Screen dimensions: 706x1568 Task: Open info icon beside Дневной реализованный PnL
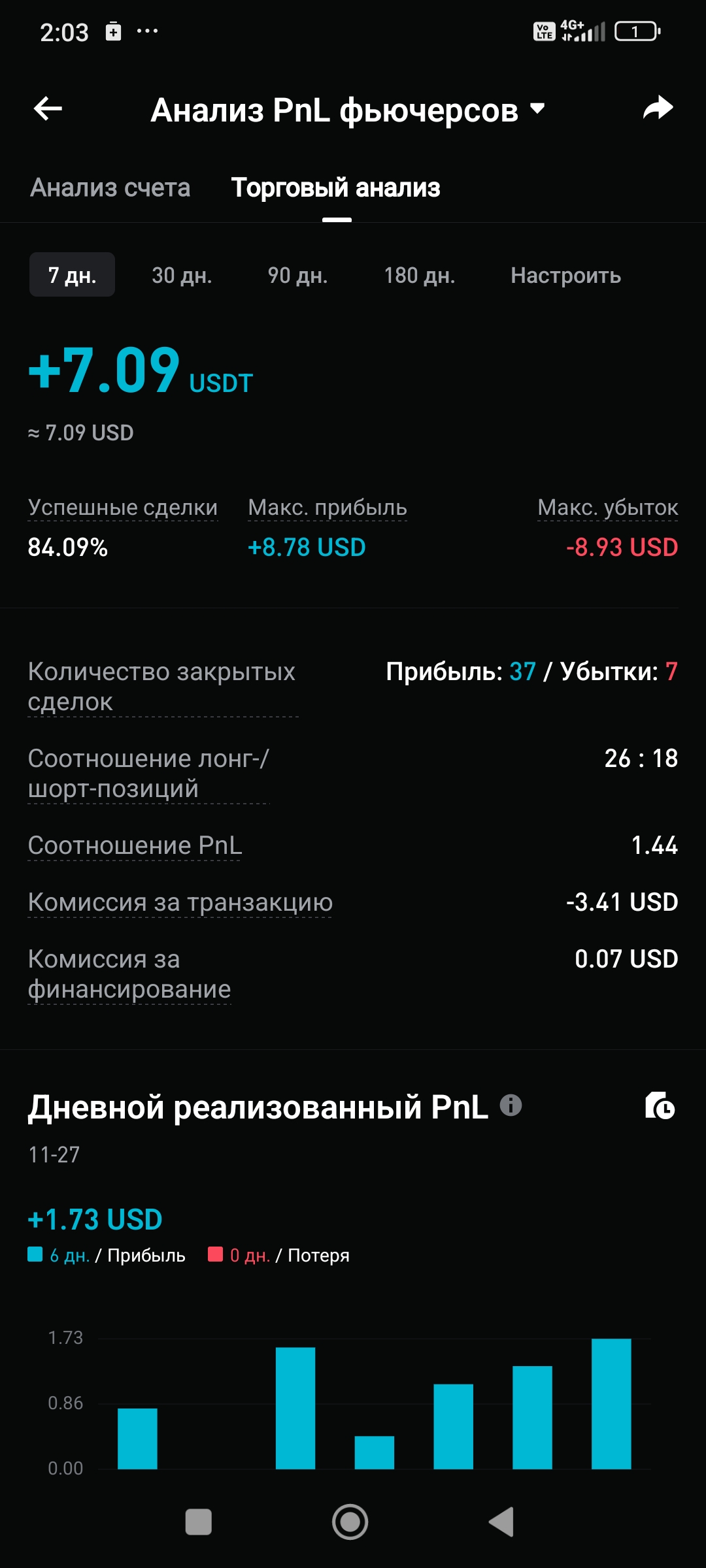coord(511,1105)
